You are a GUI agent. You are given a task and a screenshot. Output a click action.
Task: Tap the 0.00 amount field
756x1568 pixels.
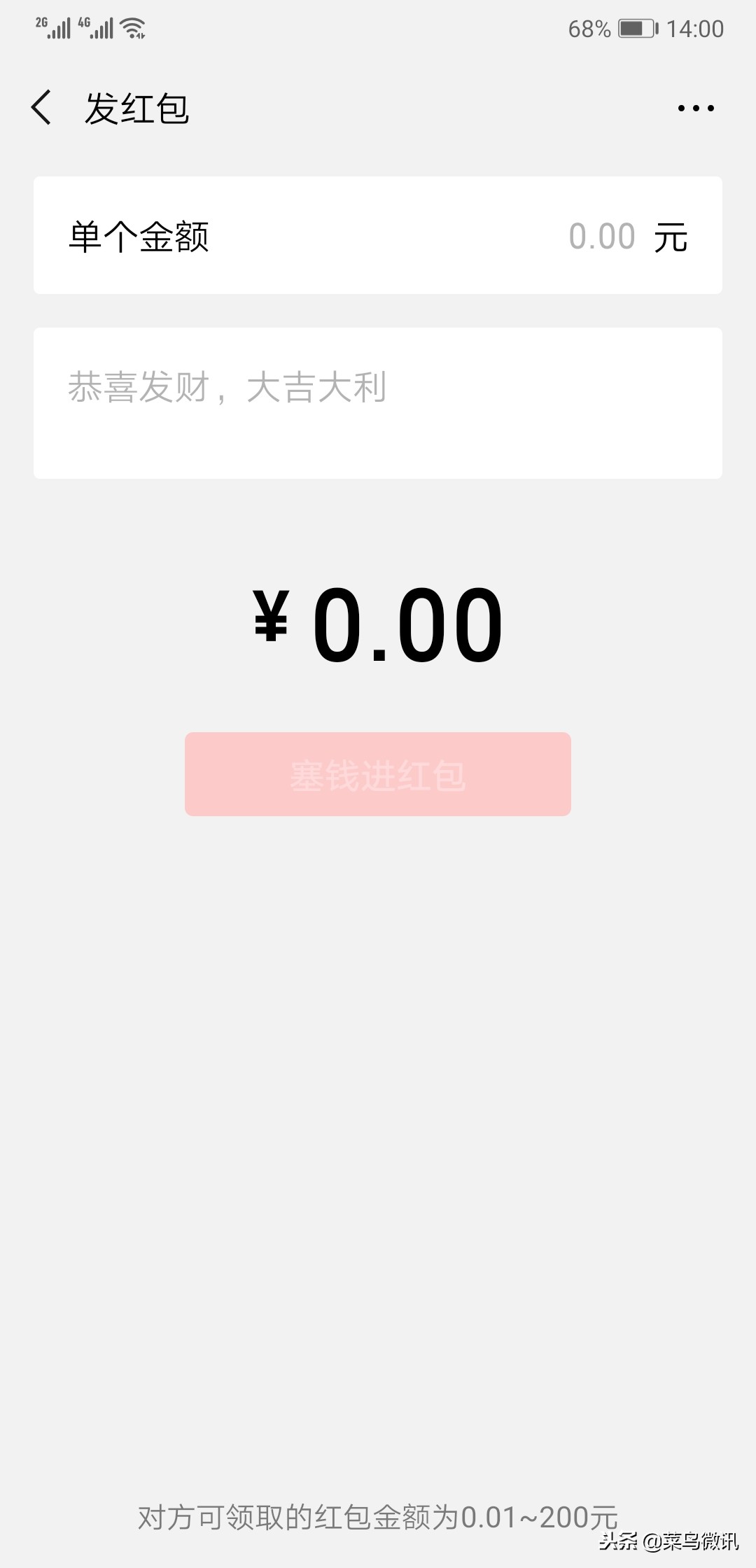coord(602,236)
